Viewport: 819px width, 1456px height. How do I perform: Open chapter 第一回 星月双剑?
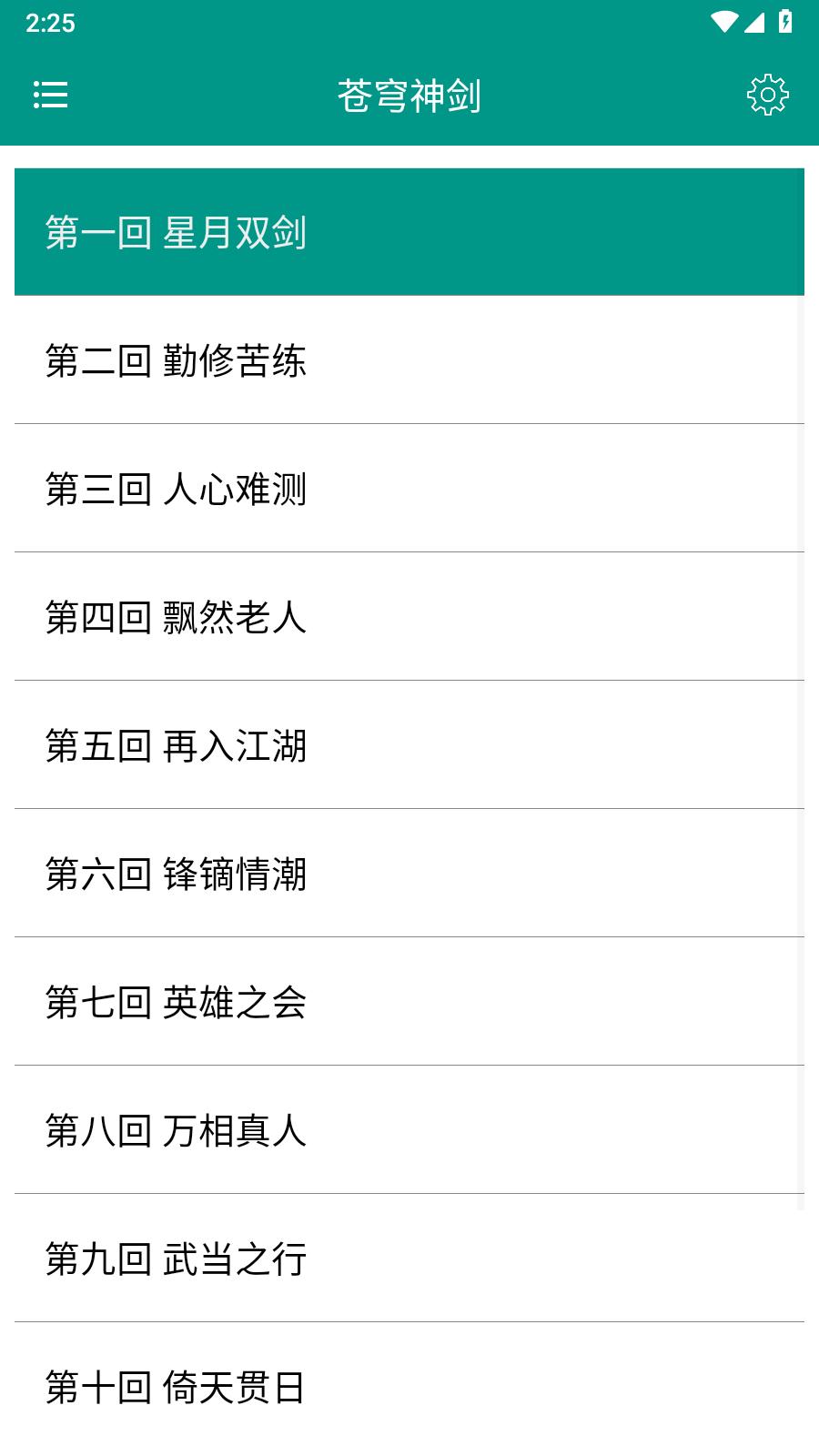409,232
